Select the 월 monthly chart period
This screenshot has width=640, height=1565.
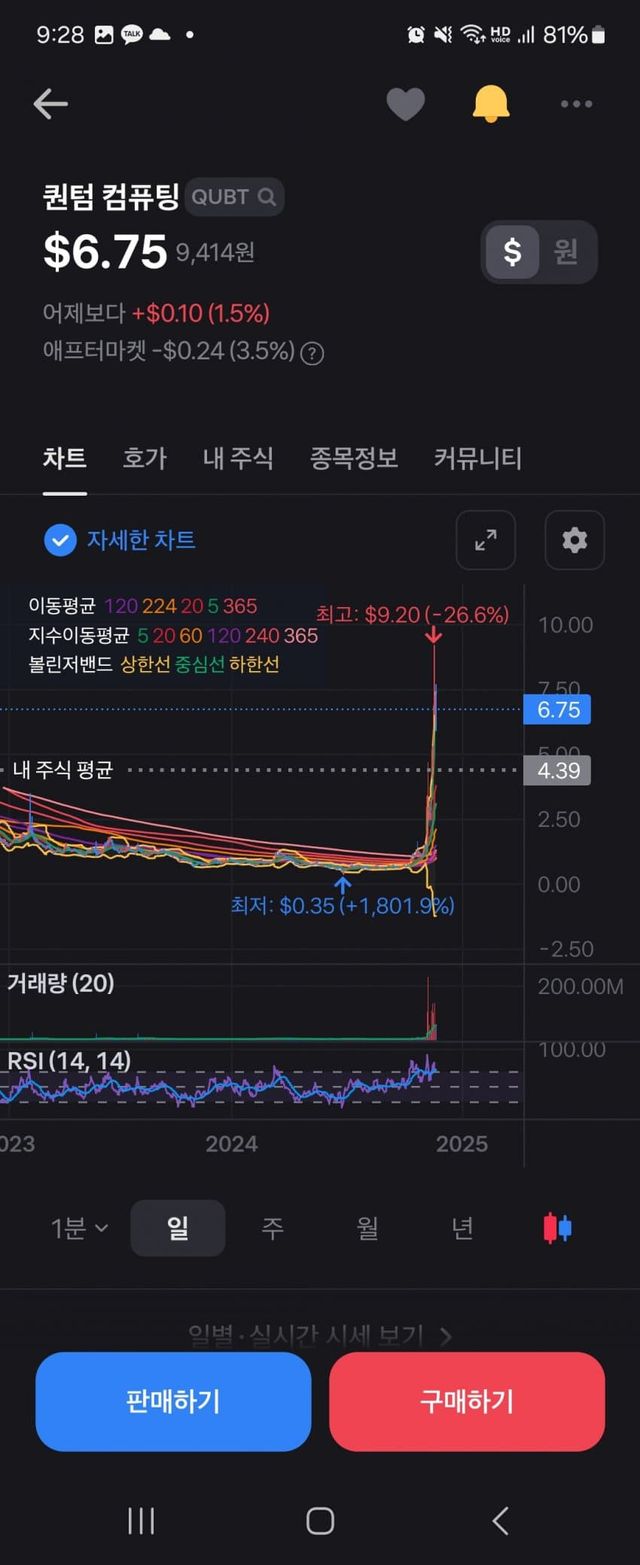click(367, 1228)
